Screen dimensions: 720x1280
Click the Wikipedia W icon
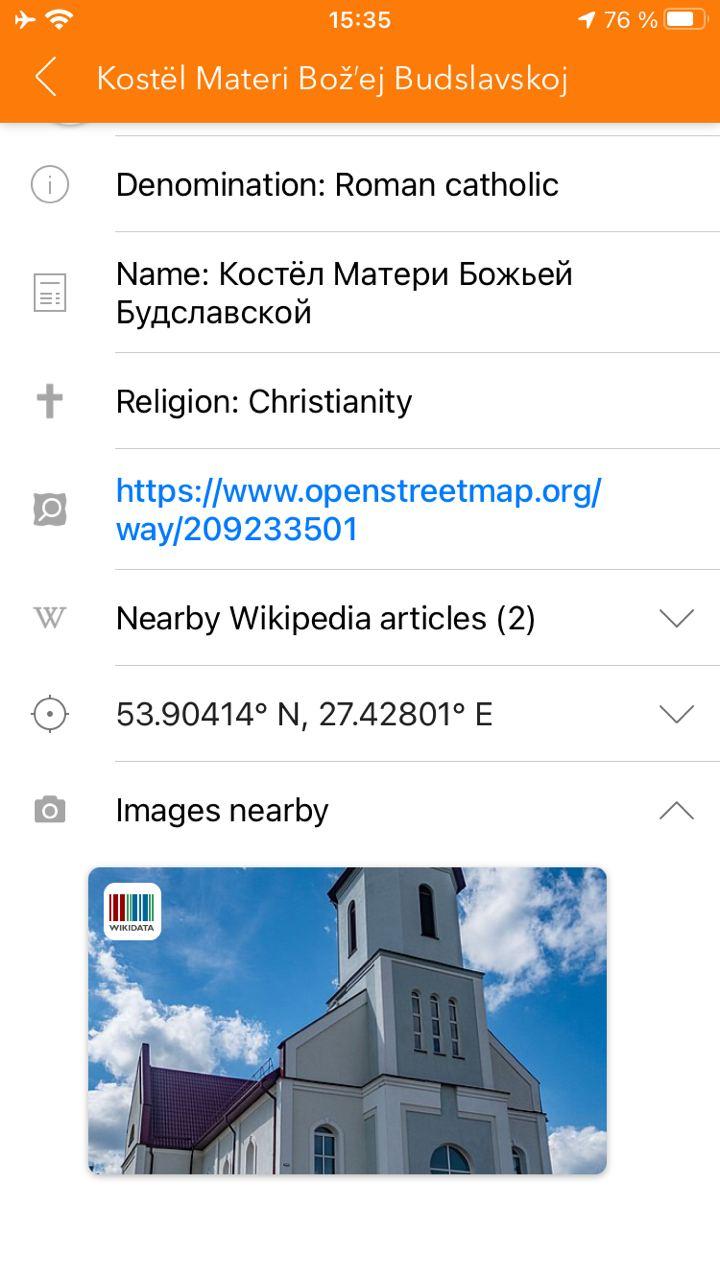pyautogui.click(x=50, y=618)
